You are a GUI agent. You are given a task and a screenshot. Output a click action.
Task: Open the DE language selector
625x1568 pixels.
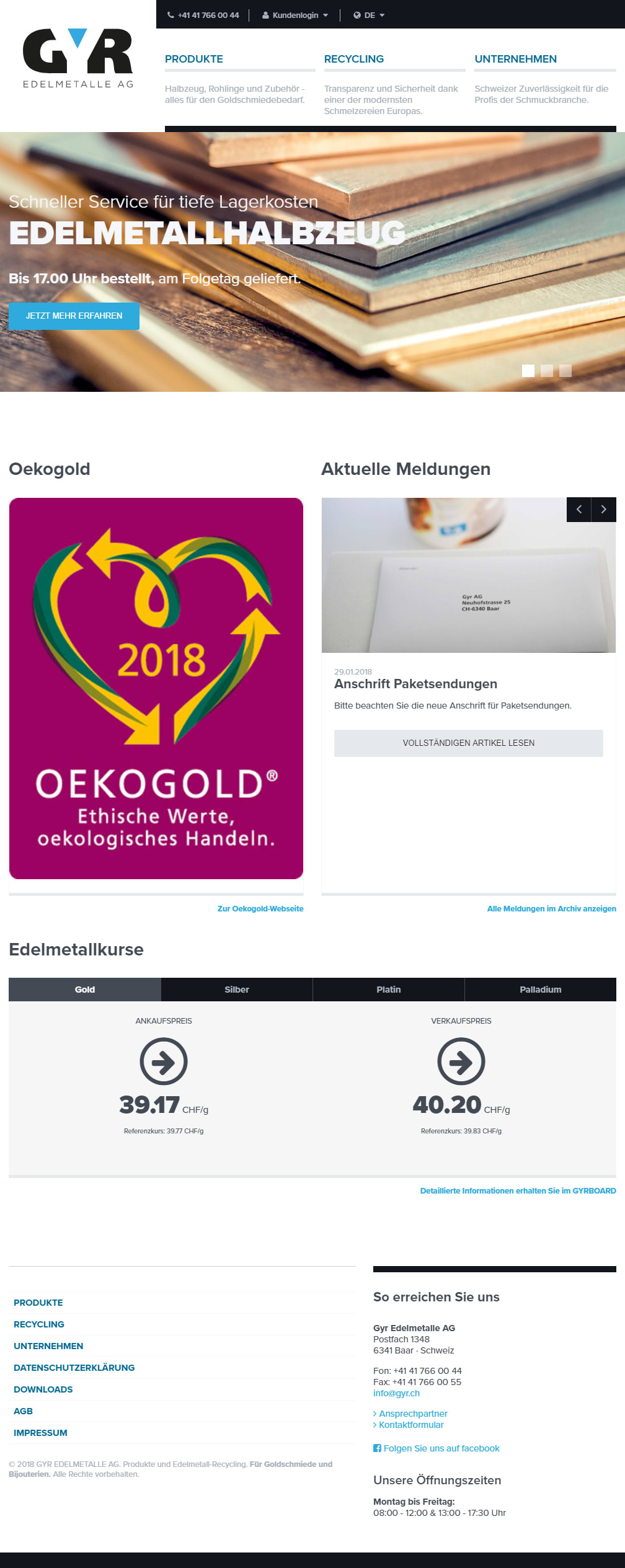[x=369, y=16]
